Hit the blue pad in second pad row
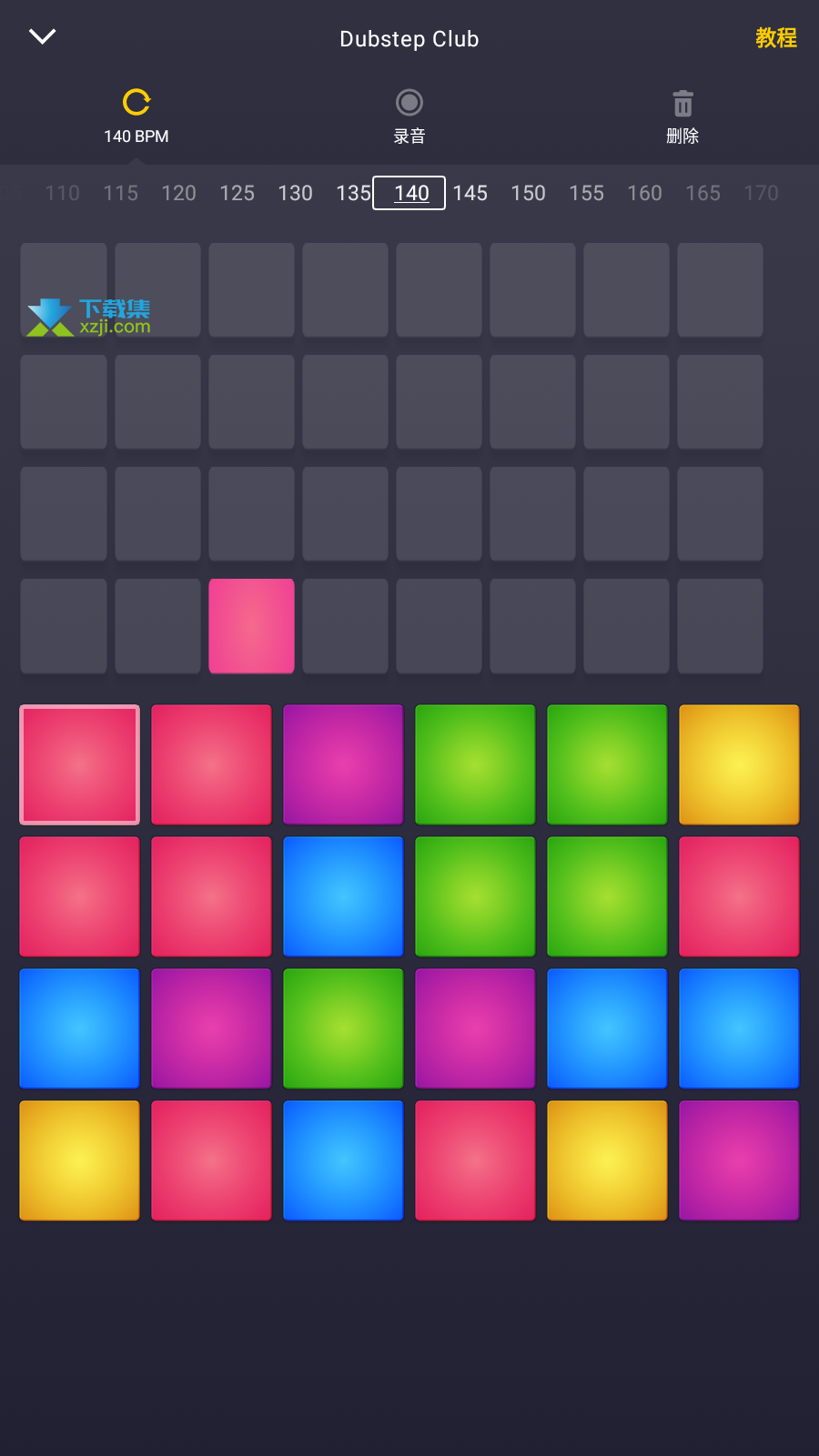Viewport: 819px width, 1456px height. click(343, 896)
